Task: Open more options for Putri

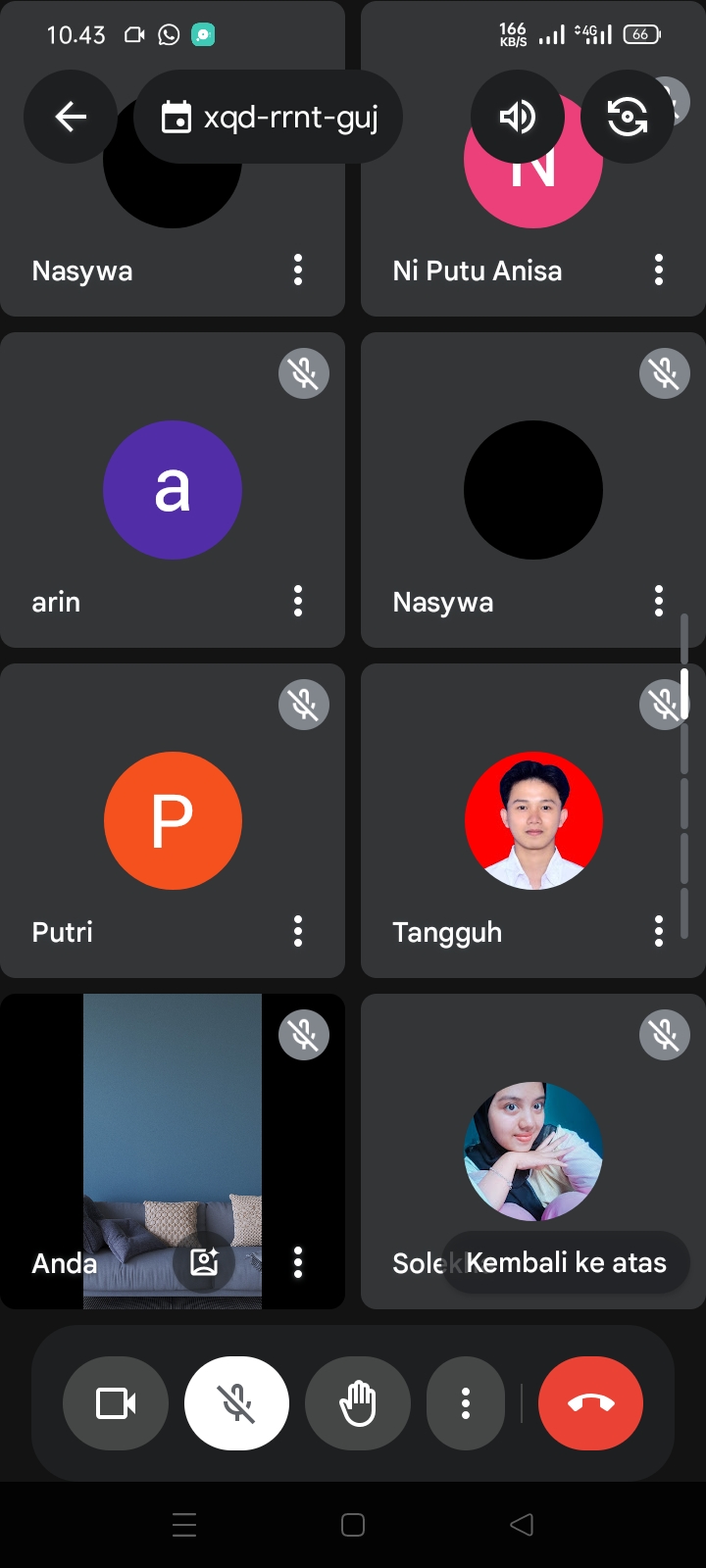Action: click(x=298, y=931)
